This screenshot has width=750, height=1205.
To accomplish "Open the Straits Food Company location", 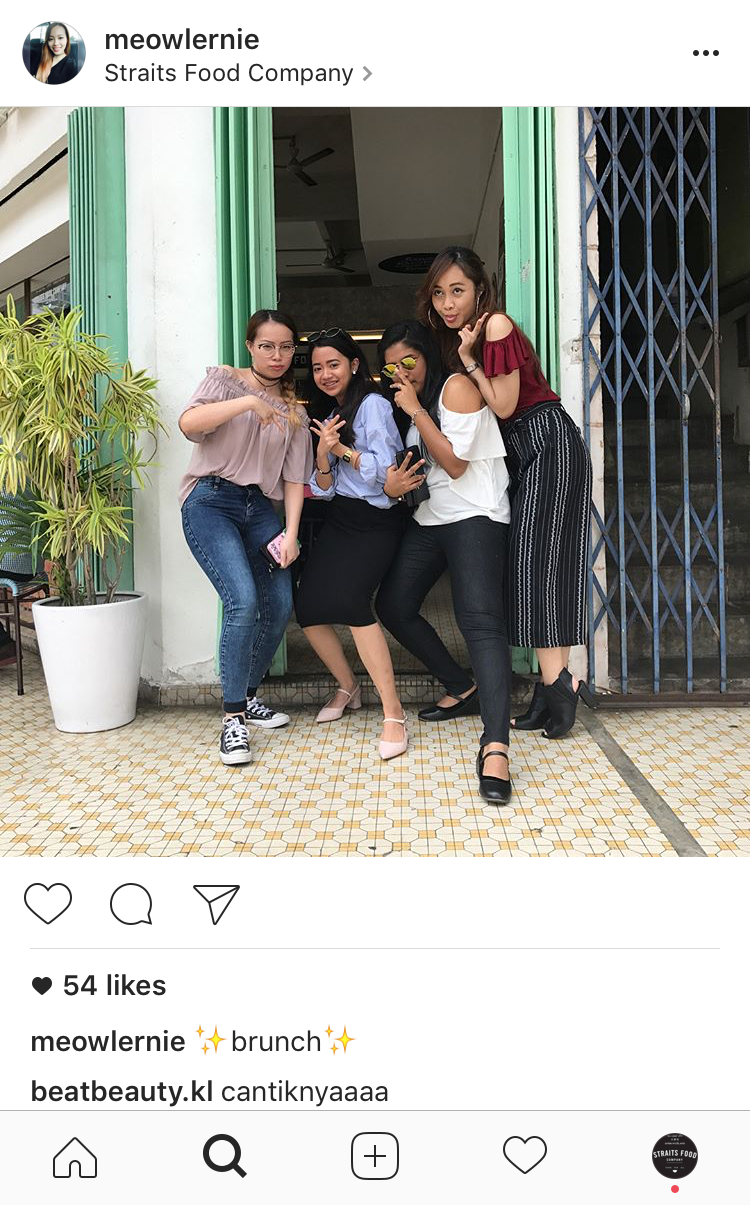I will coord(229,74).
